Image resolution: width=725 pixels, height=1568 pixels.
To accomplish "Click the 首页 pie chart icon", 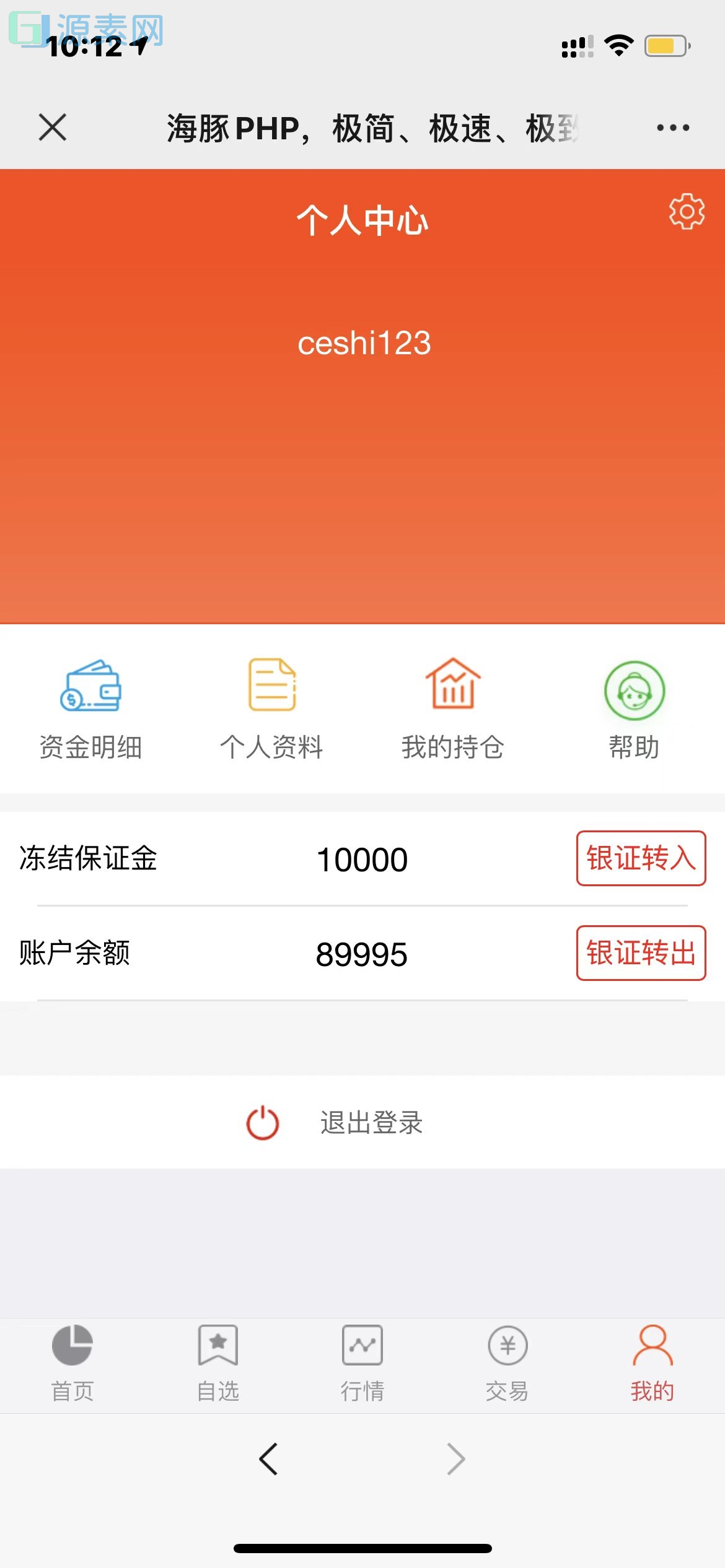I will (x=72, y=1346).
